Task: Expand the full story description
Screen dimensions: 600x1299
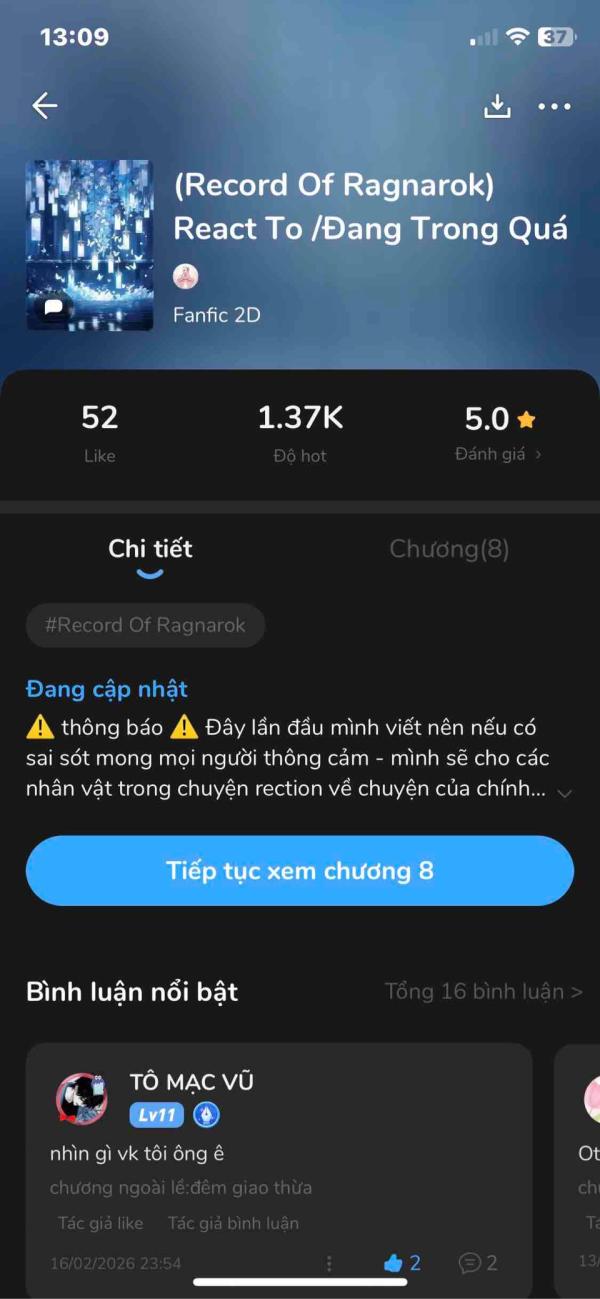Action: coord(565,792)
